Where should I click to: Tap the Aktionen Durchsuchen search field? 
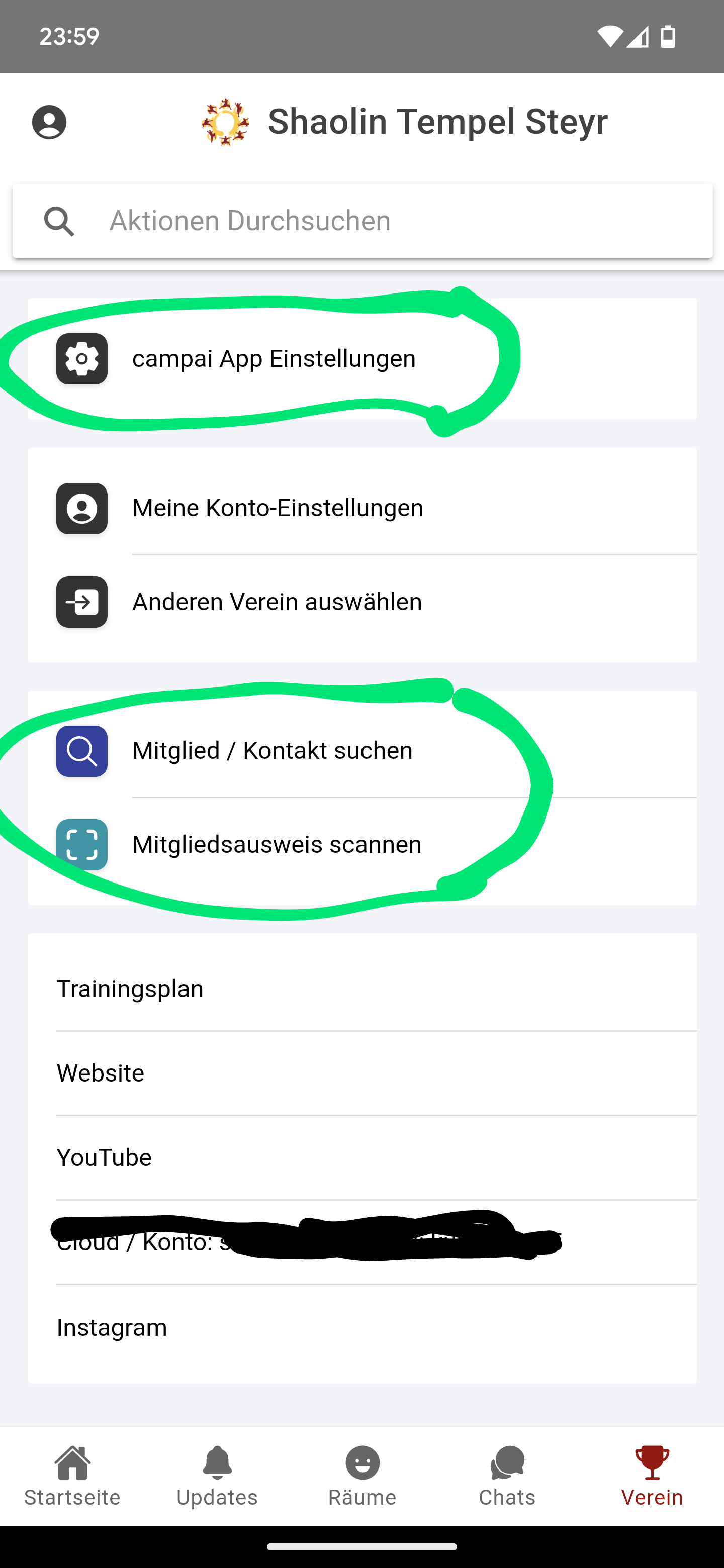(x=363, y=221)
